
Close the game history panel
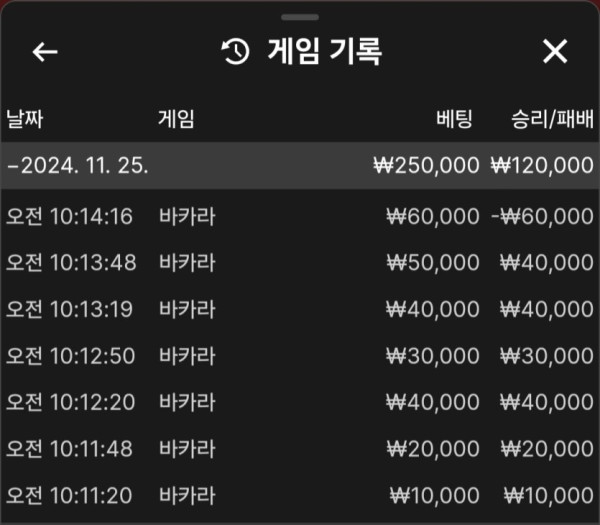tap(554, 52)
